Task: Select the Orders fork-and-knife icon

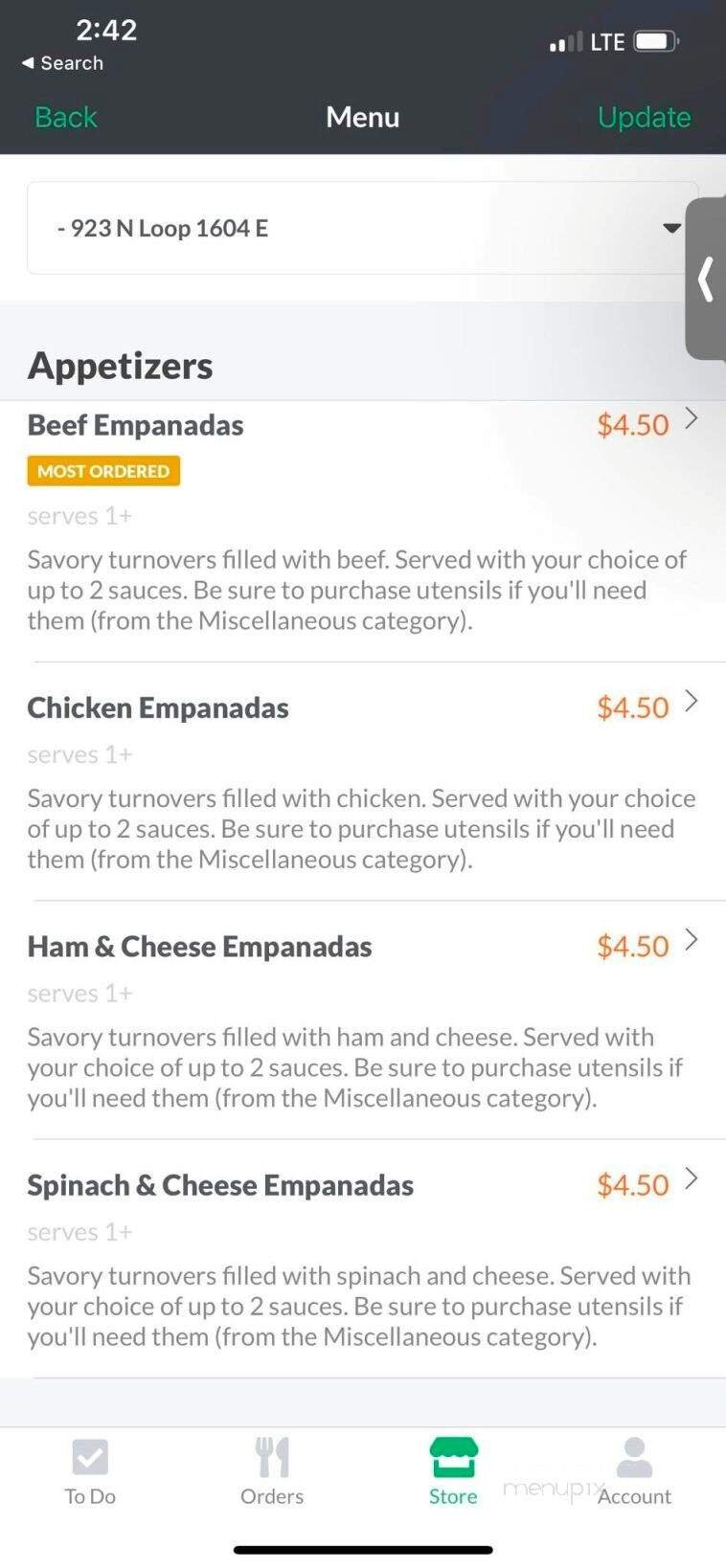Action: coord(271,1457)
